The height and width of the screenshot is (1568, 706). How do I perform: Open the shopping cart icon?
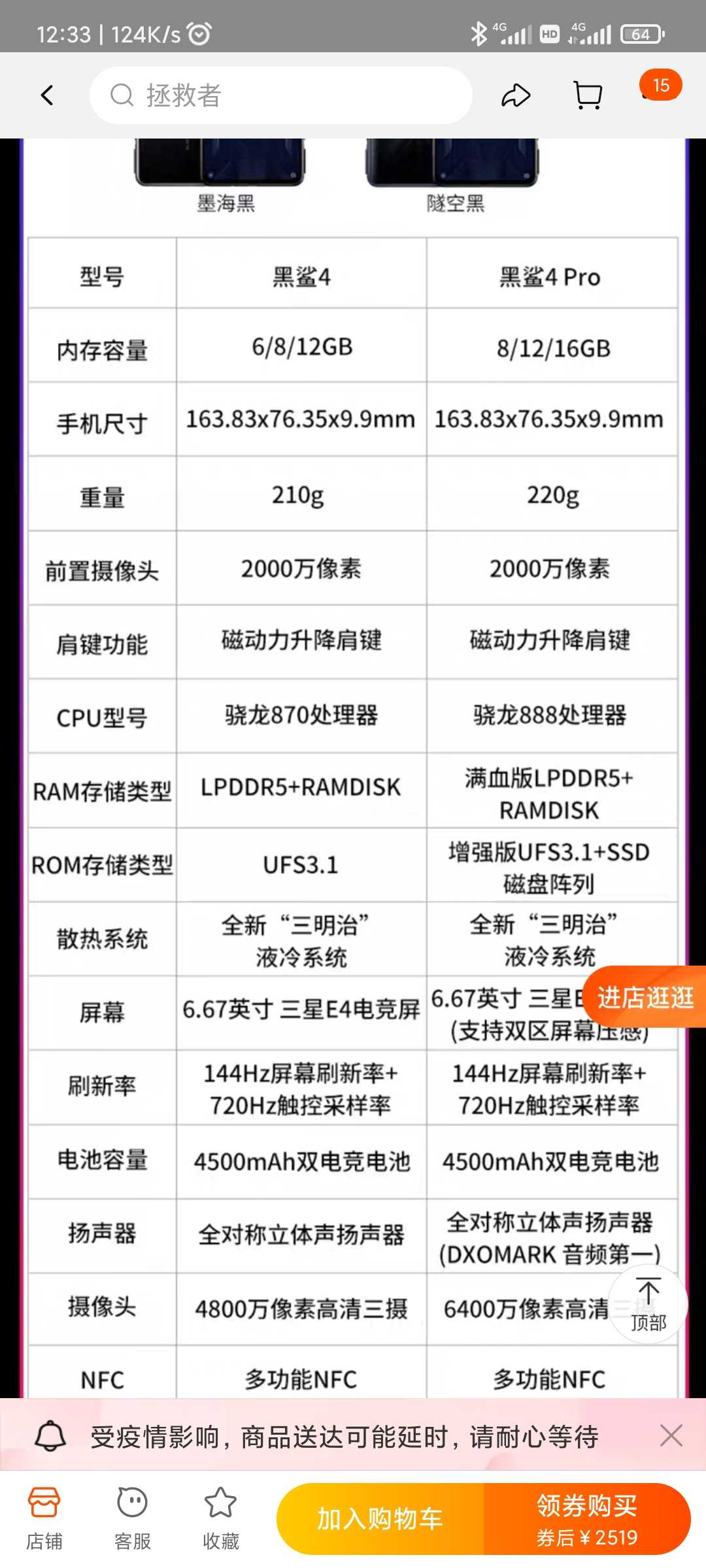coord(588,95)
